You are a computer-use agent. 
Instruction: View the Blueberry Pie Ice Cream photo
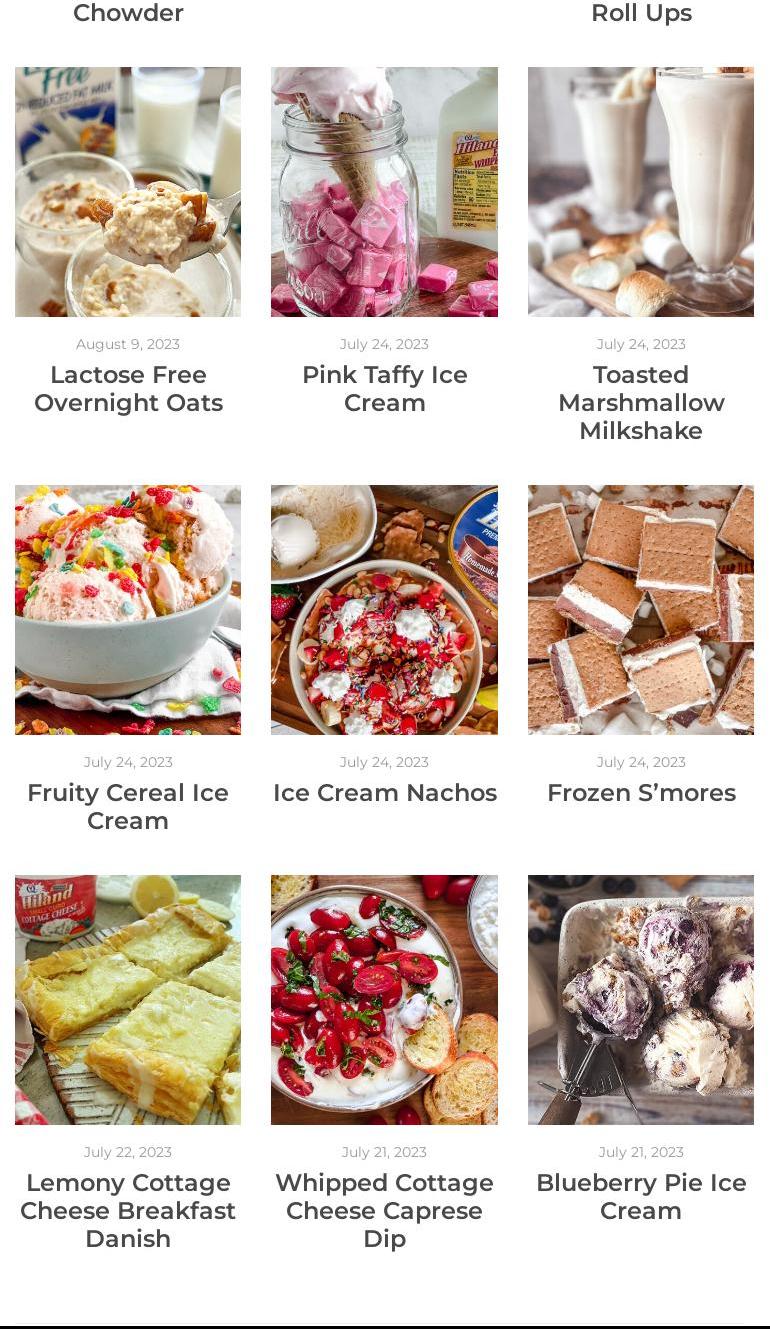coord(641,1000)
